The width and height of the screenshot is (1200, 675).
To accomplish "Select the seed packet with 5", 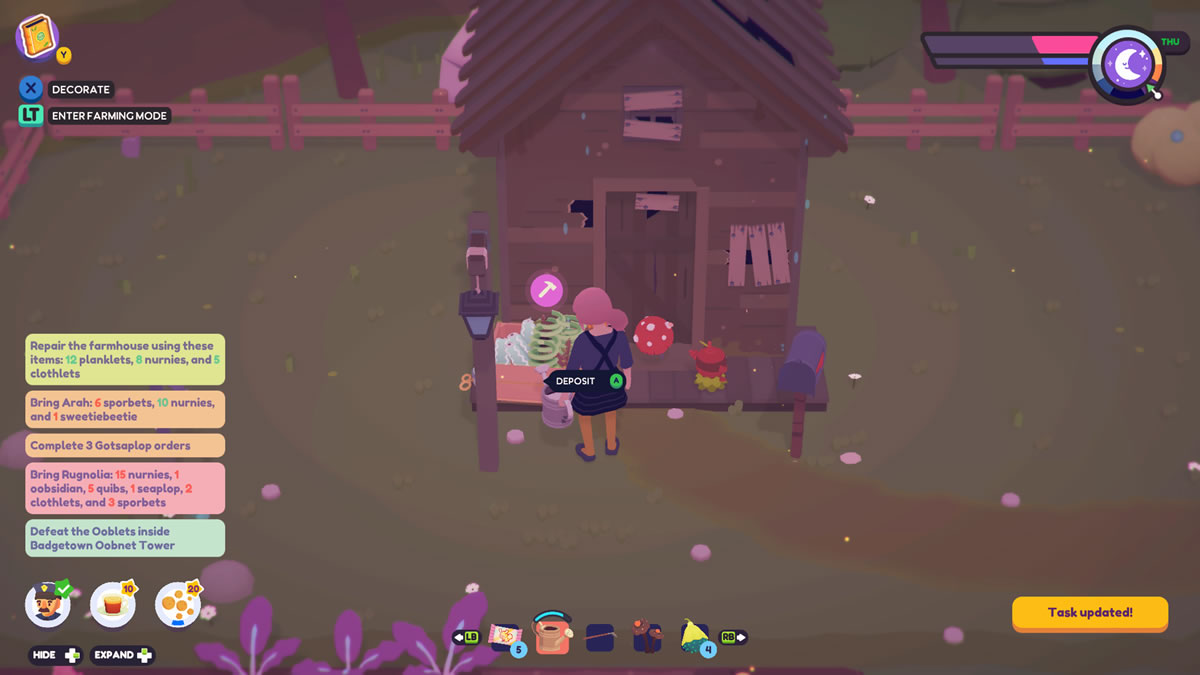I will click(x=505, y=637).
